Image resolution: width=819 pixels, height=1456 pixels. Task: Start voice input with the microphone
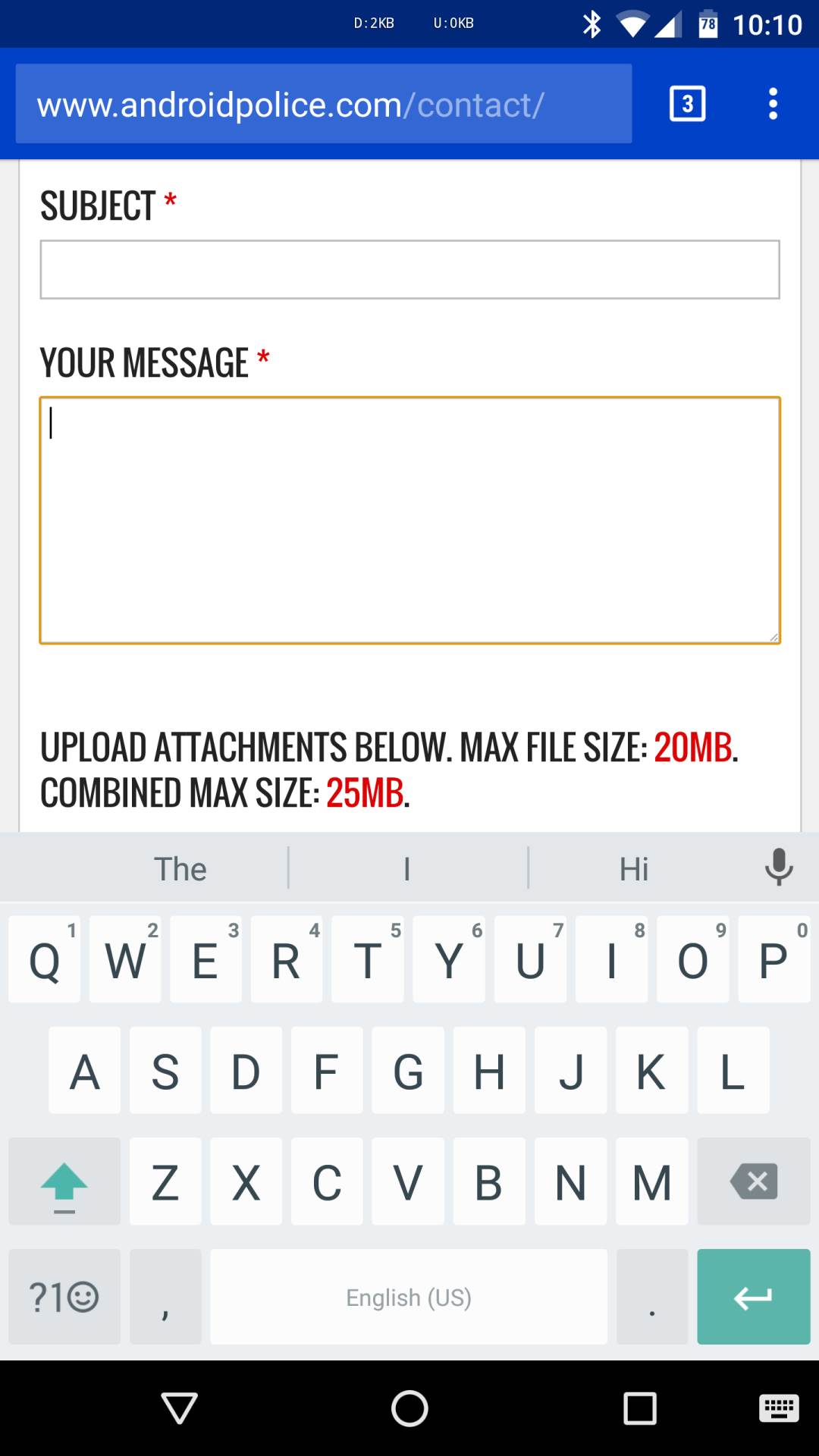[x=778, y=868]
